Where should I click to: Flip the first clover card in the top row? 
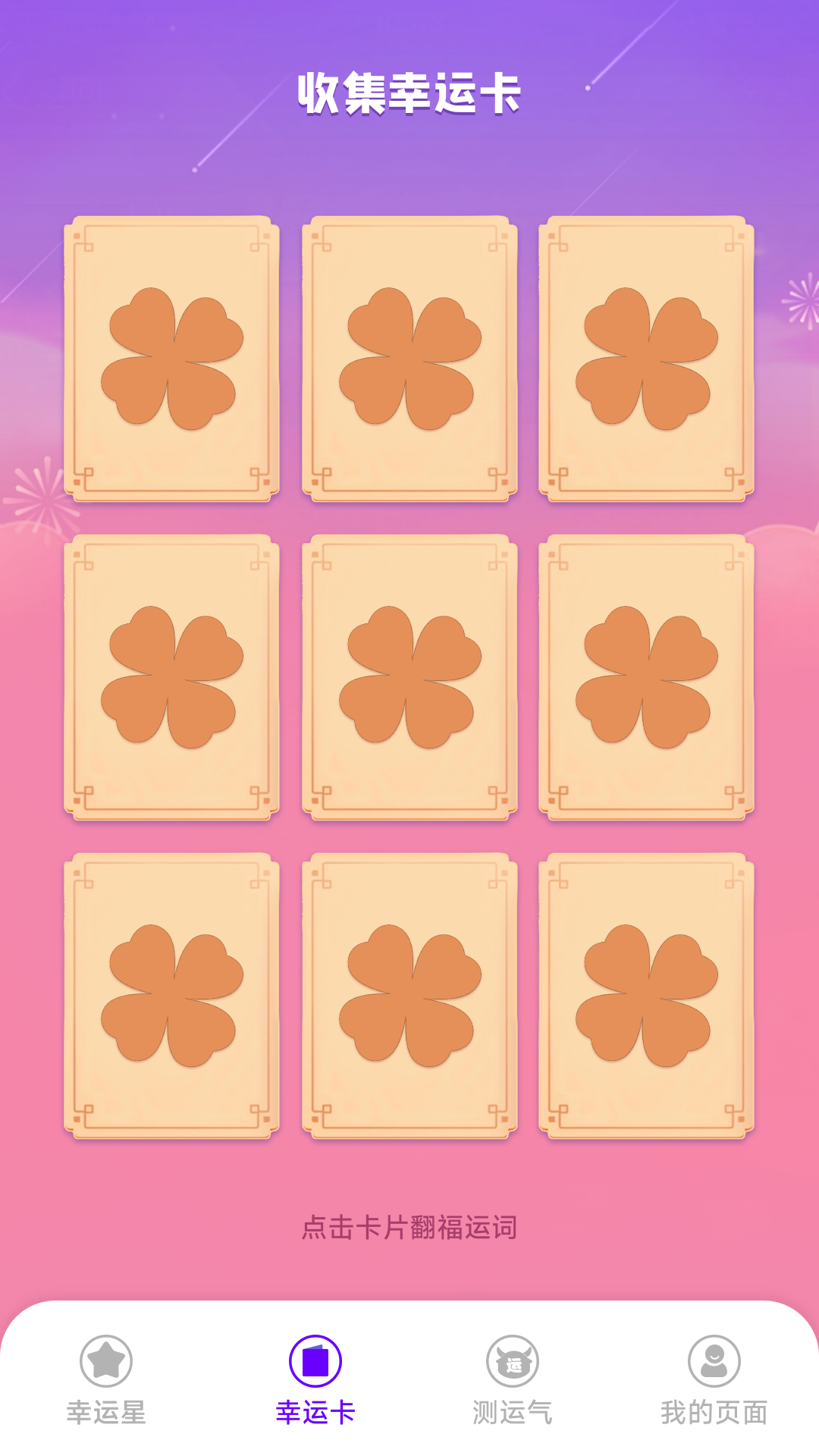pyautogui.click(x=172, y=359)
